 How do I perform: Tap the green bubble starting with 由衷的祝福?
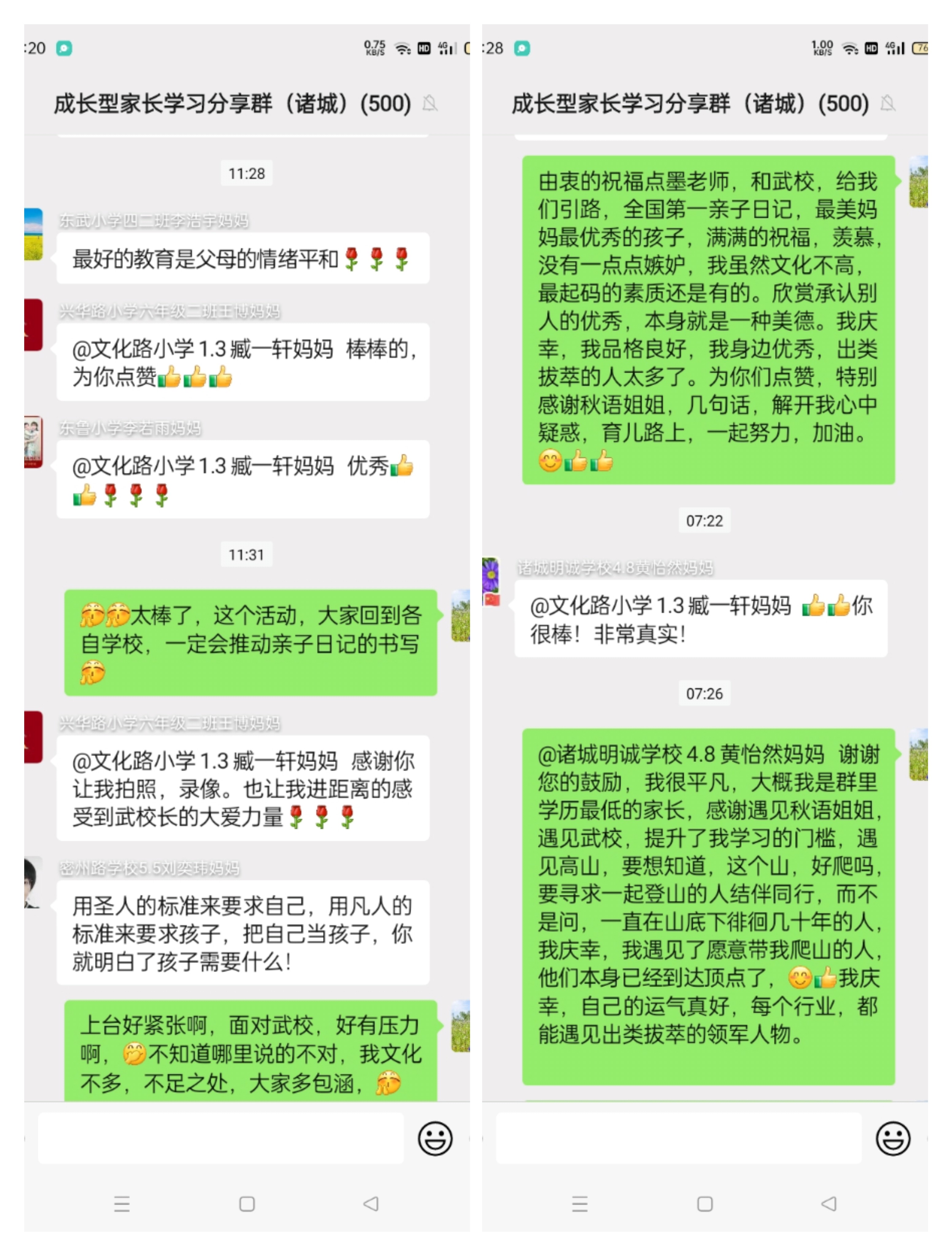pos(704,318)
